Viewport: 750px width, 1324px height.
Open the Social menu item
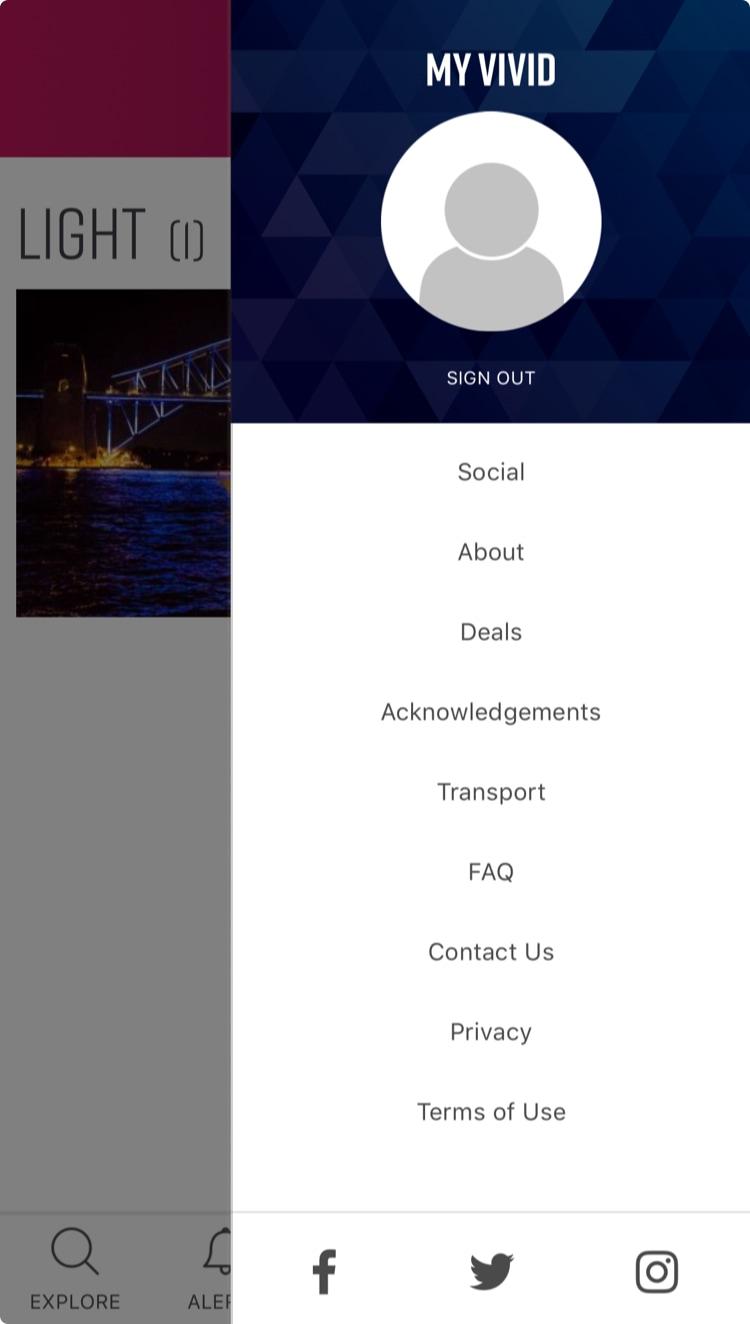point(490,472)
